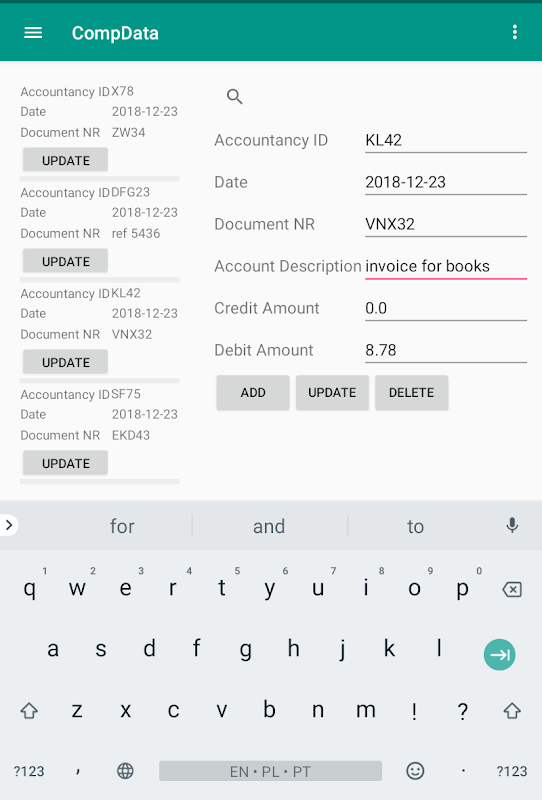Edit the Debit Amount field

coord(446,350)
